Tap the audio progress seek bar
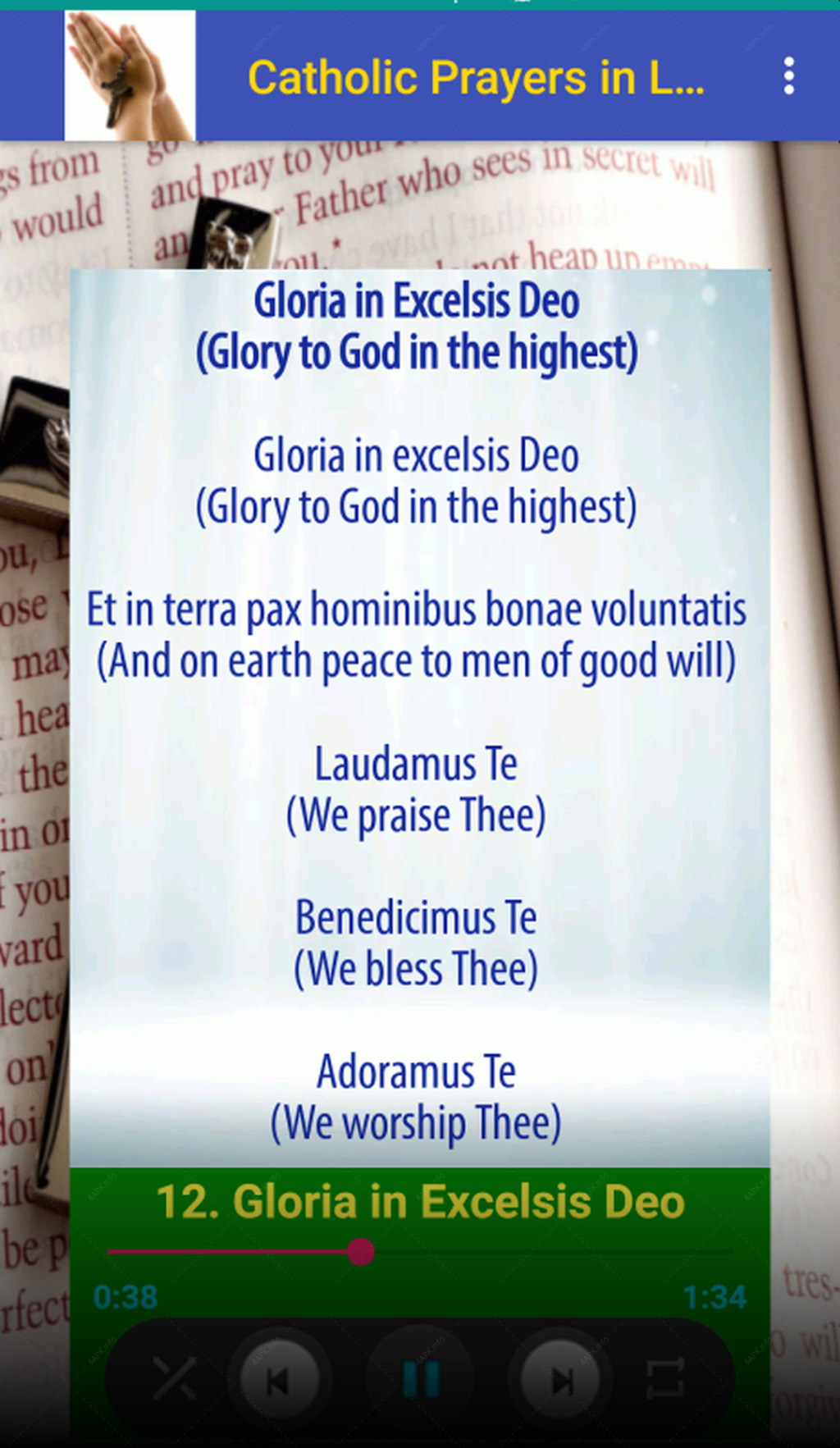This screenshot has width=840, height=1448. click(x=420, y=1252)
